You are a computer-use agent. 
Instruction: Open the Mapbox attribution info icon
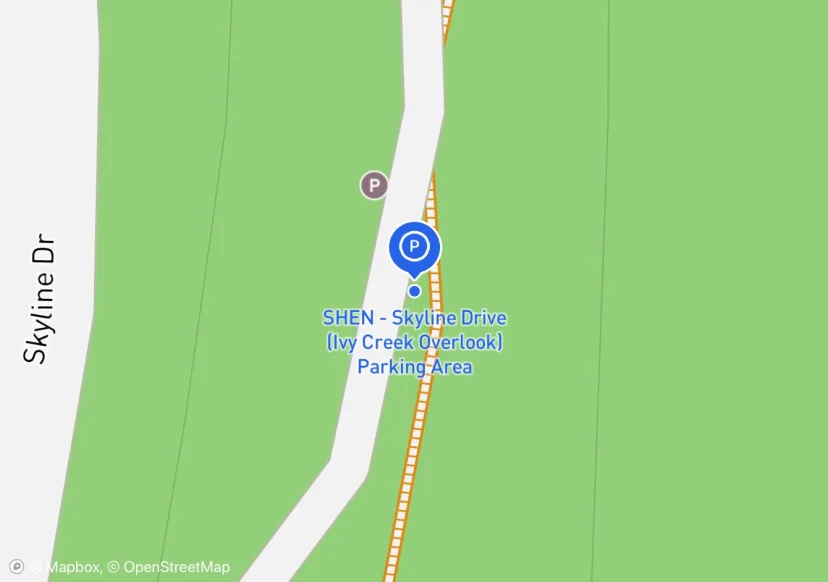pos(16,567)
